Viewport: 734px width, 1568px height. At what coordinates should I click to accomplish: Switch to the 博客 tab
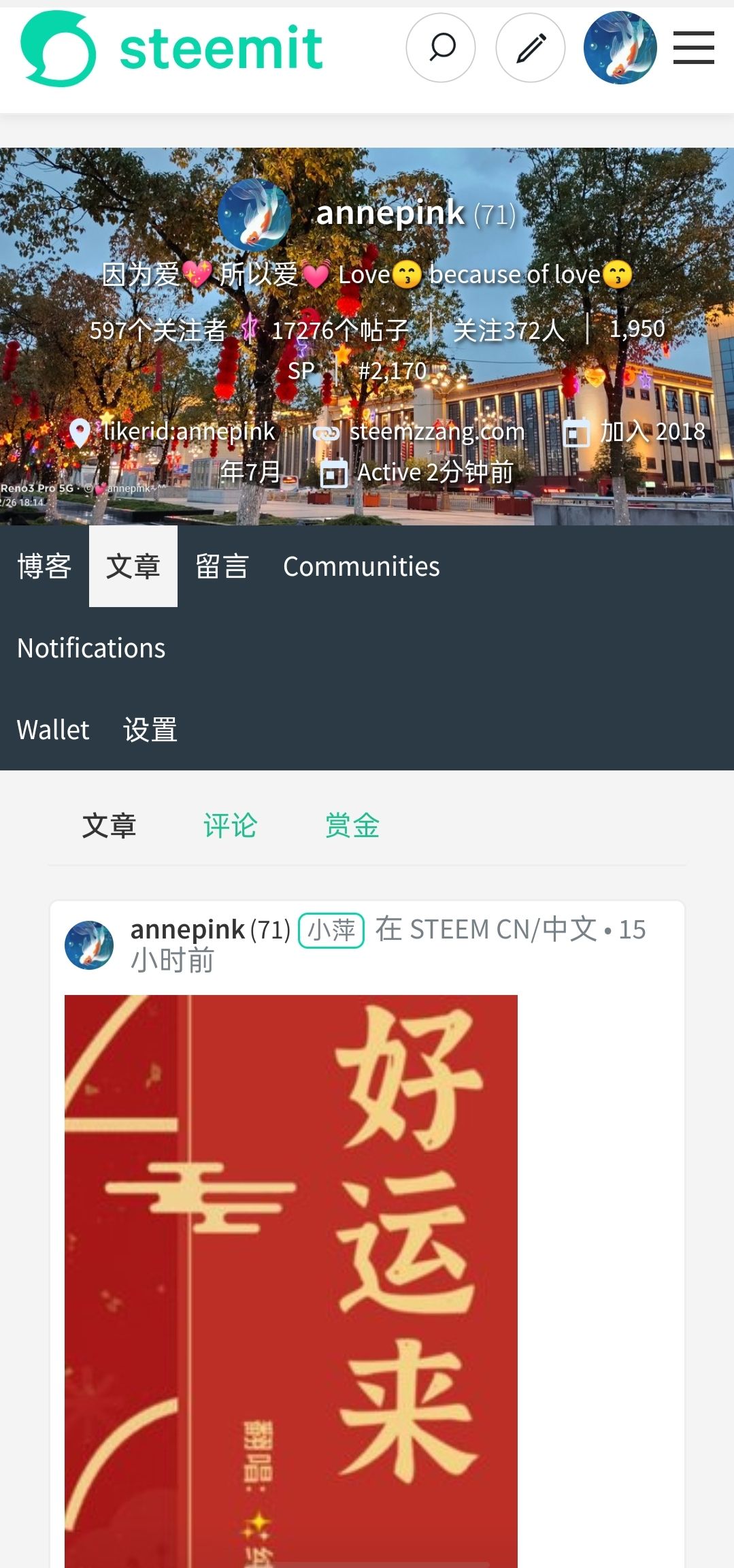tap(44, 566)
